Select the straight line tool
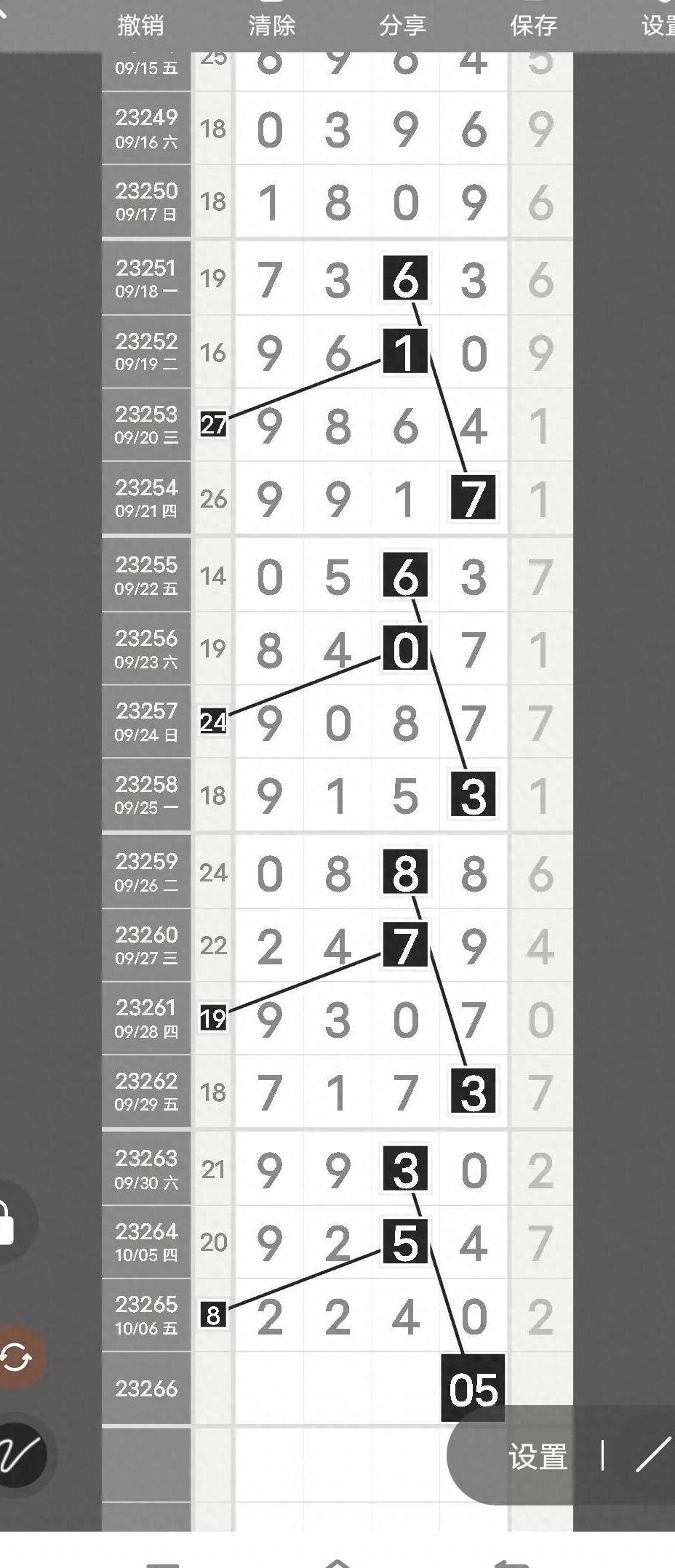This screenshot has width=675, height=1568. [x=652, y=1455]
